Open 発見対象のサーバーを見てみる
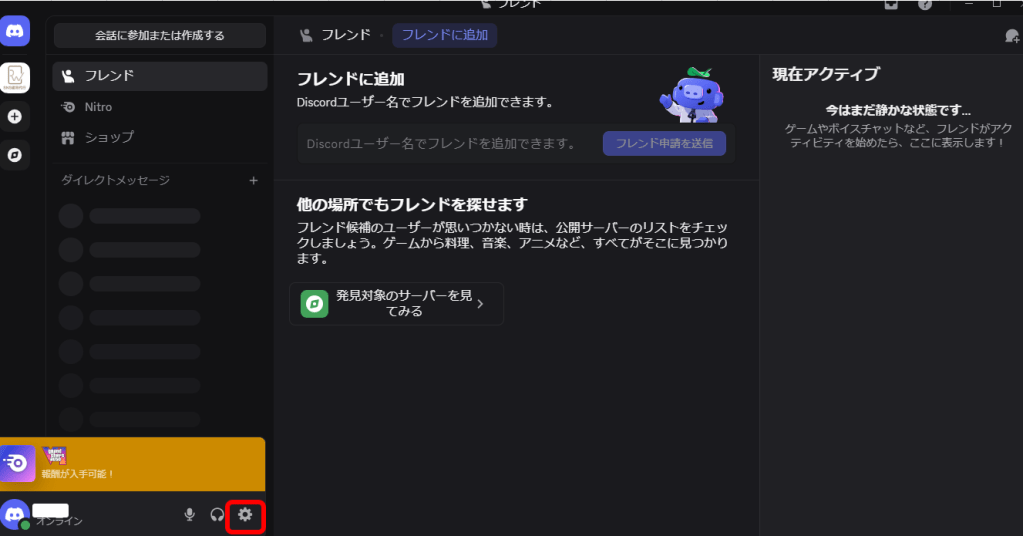This screenshot has width=1023, height=536. coord(396,304)
